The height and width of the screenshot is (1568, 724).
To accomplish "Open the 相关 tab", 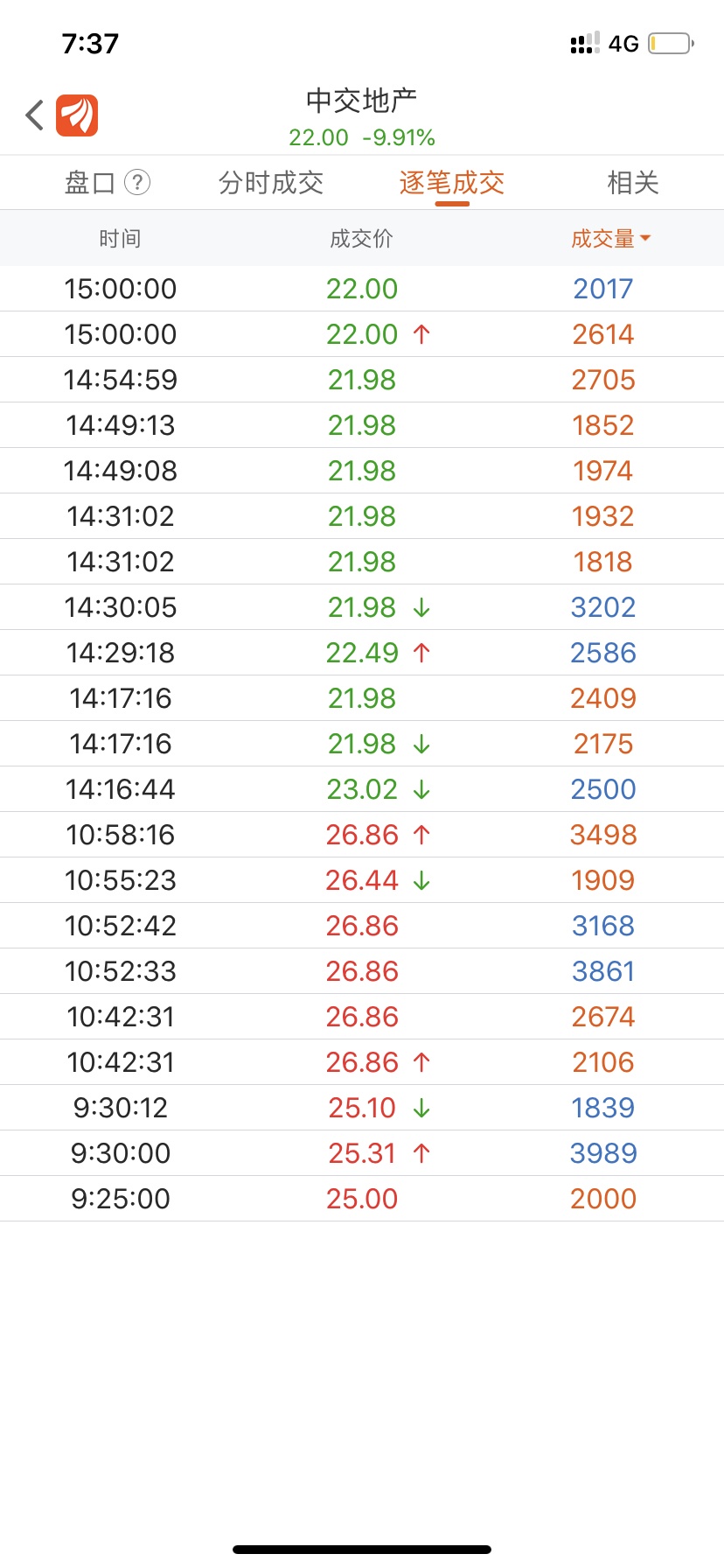I will pos(633,183).
